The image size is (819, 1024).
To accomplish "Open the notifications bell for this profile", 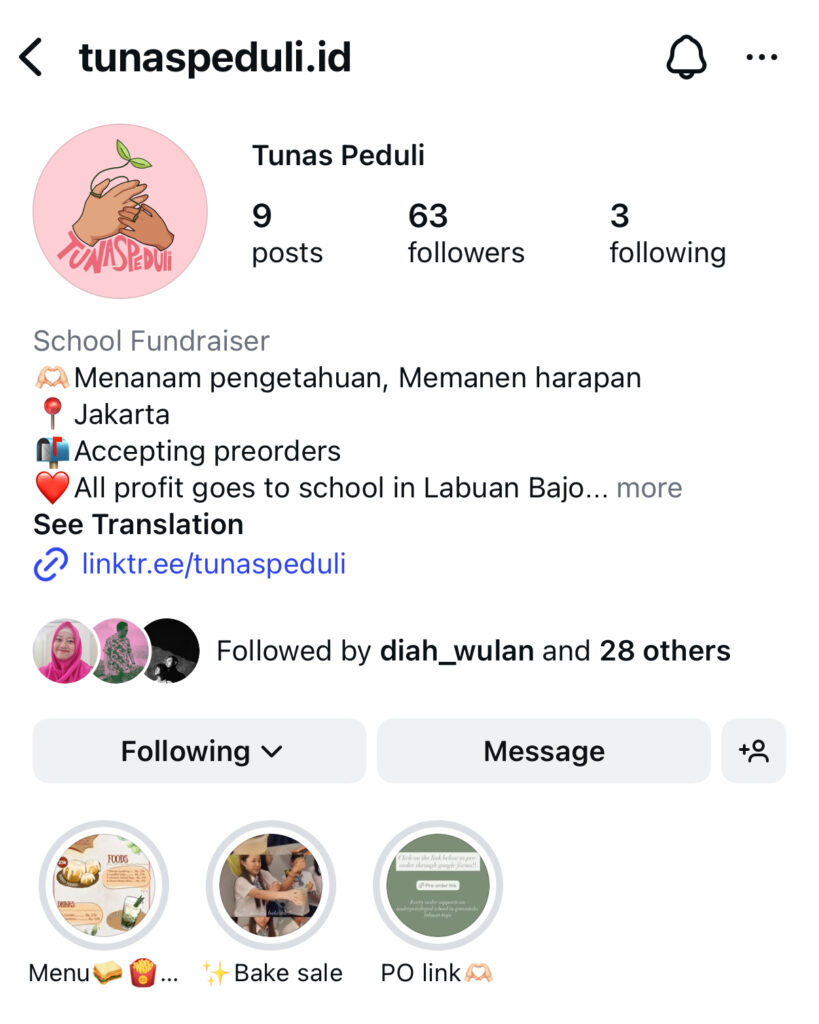I will 686,58.
